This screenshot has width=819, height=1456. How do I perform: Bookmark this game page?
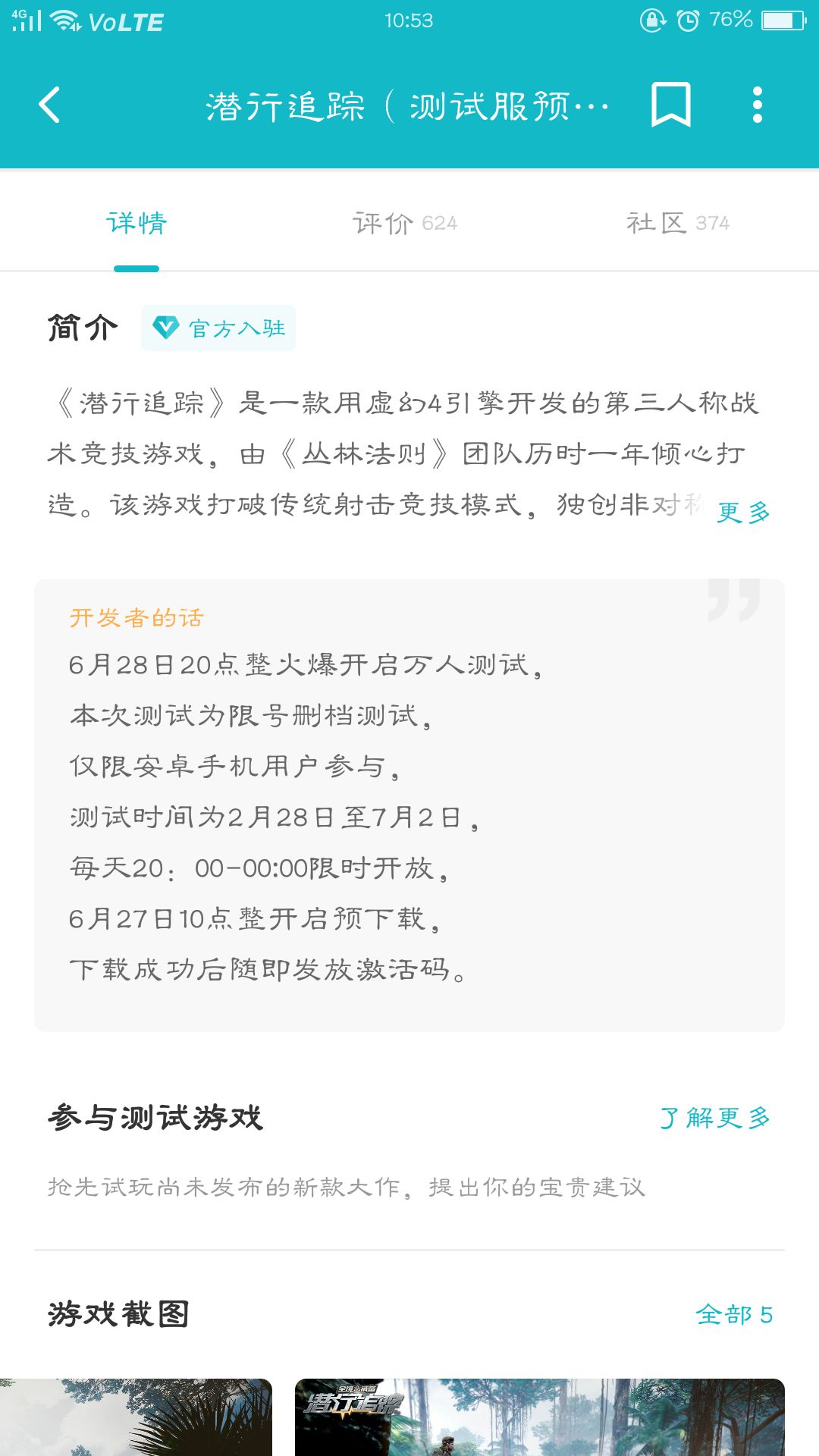tap(671, 105)
